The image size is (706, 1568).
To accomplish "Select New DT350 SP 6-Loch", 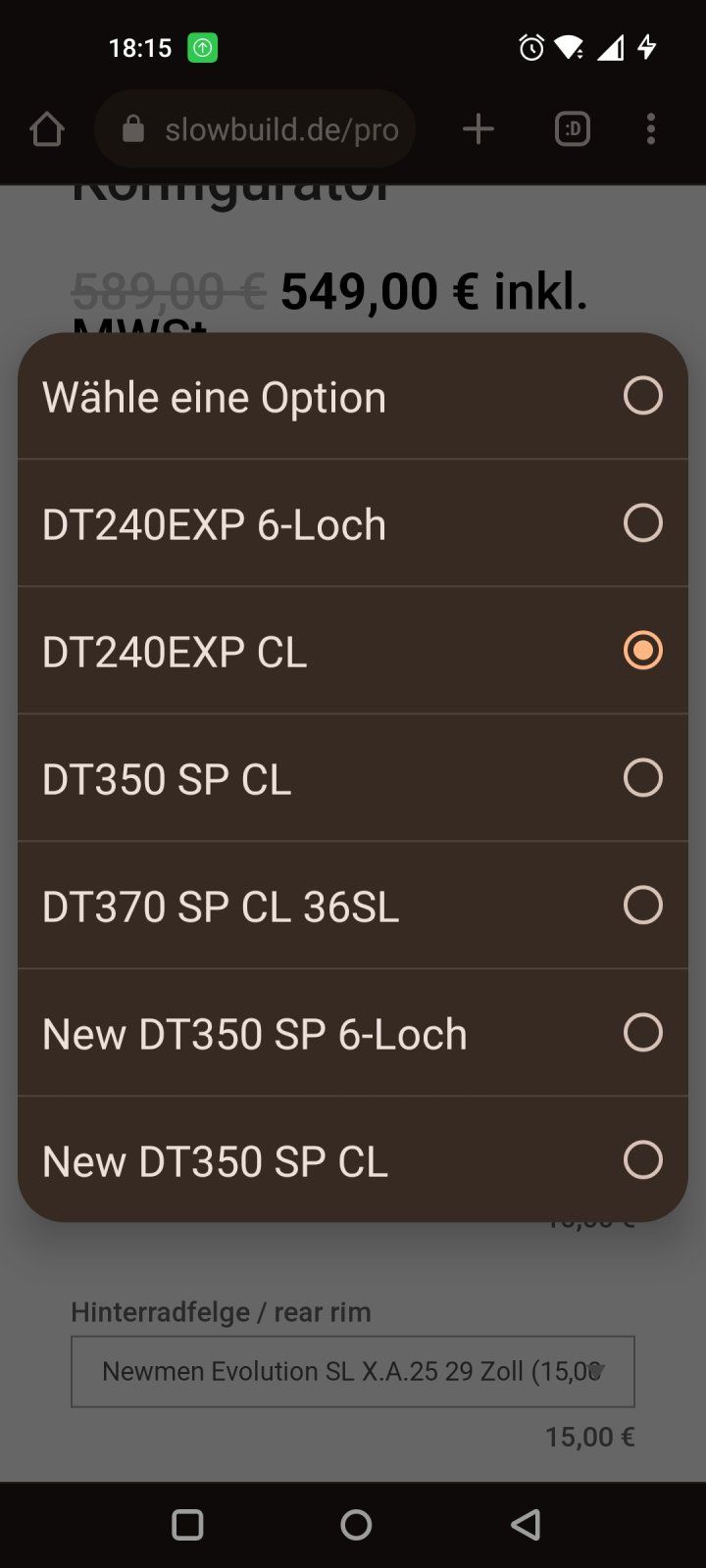I will 353,1033.
